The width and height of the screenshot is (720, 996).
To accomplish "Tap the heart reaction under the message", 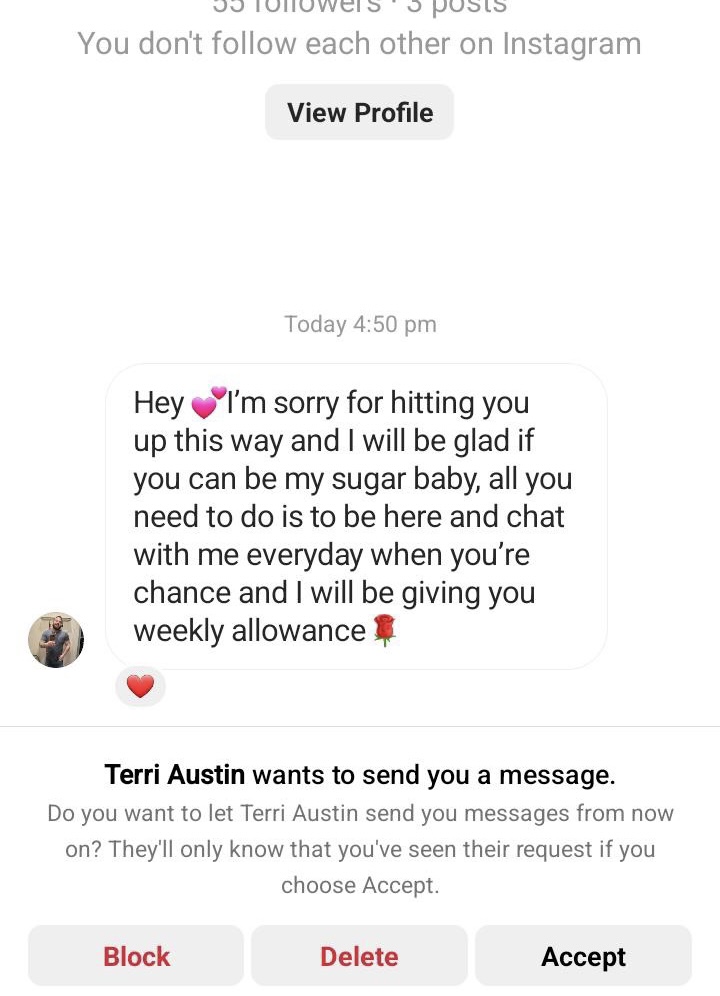I will click(x=140, y=687).
